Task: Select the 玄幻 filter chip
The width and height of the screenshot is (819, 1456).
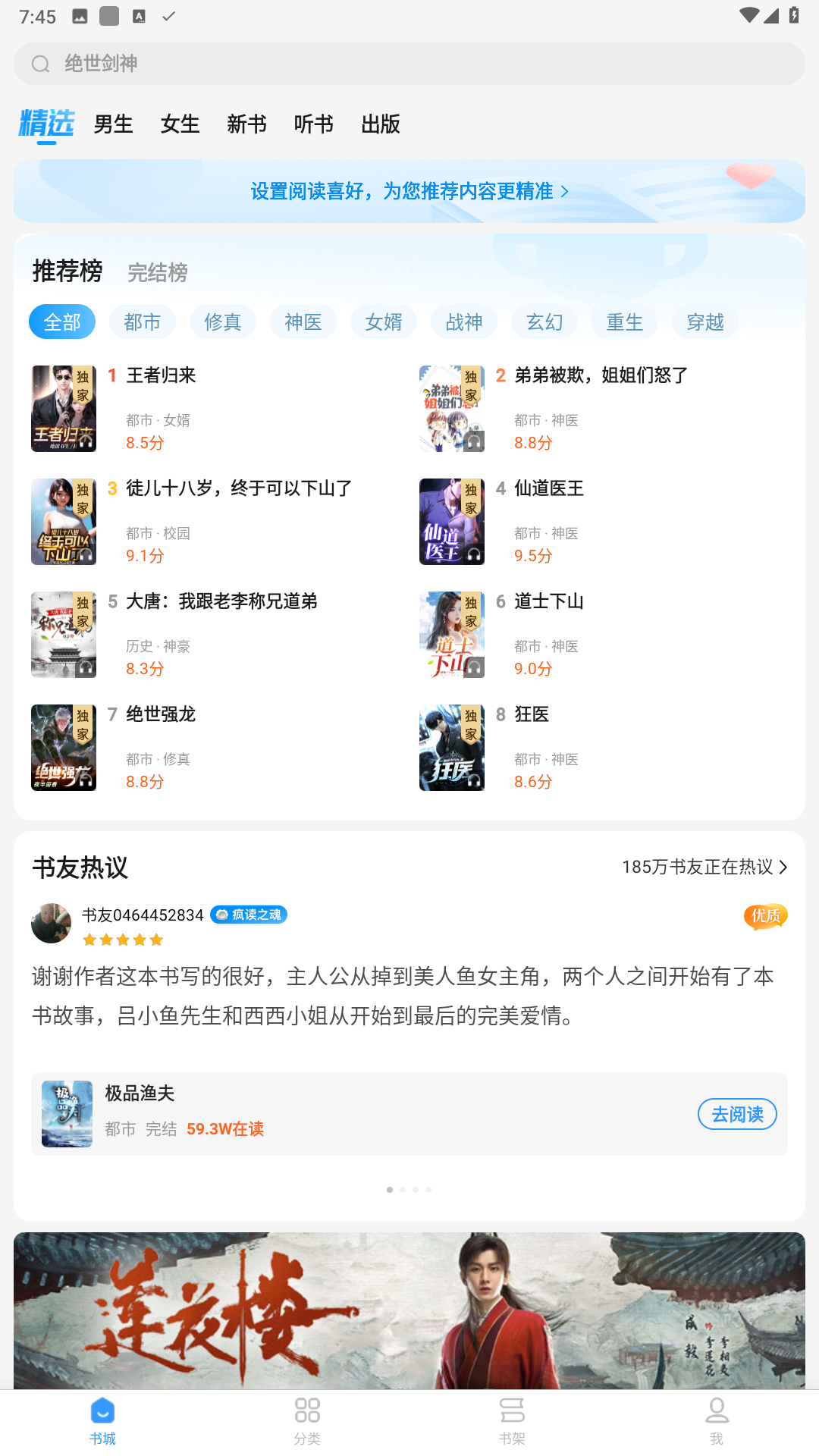Action: [544, 322]
